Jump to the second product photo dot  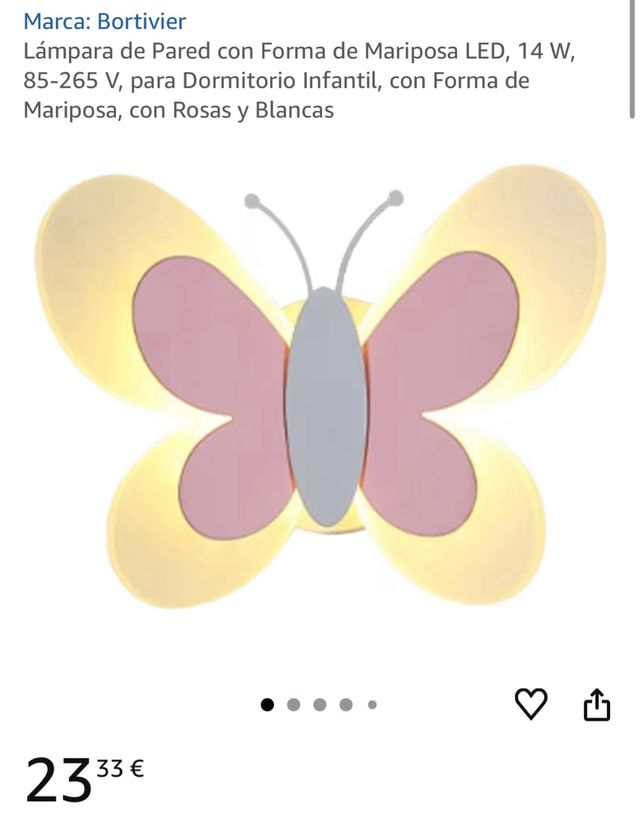pyautogui.click(x=294, y=704)
